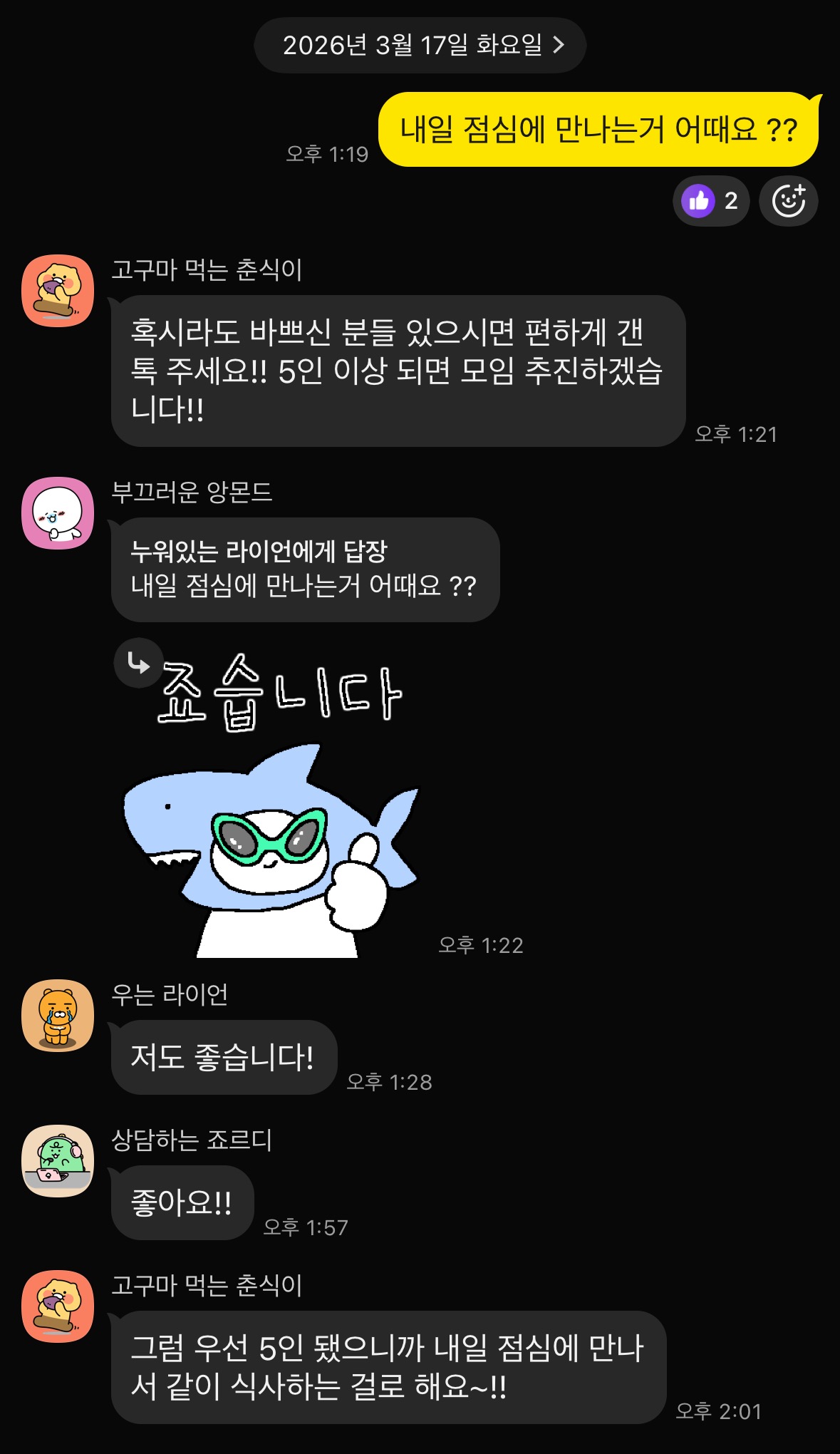The image size is (840, 1454).
Task: View 부끄러운 앙몬드's profile picture
Action: click(x=58, y=513)
